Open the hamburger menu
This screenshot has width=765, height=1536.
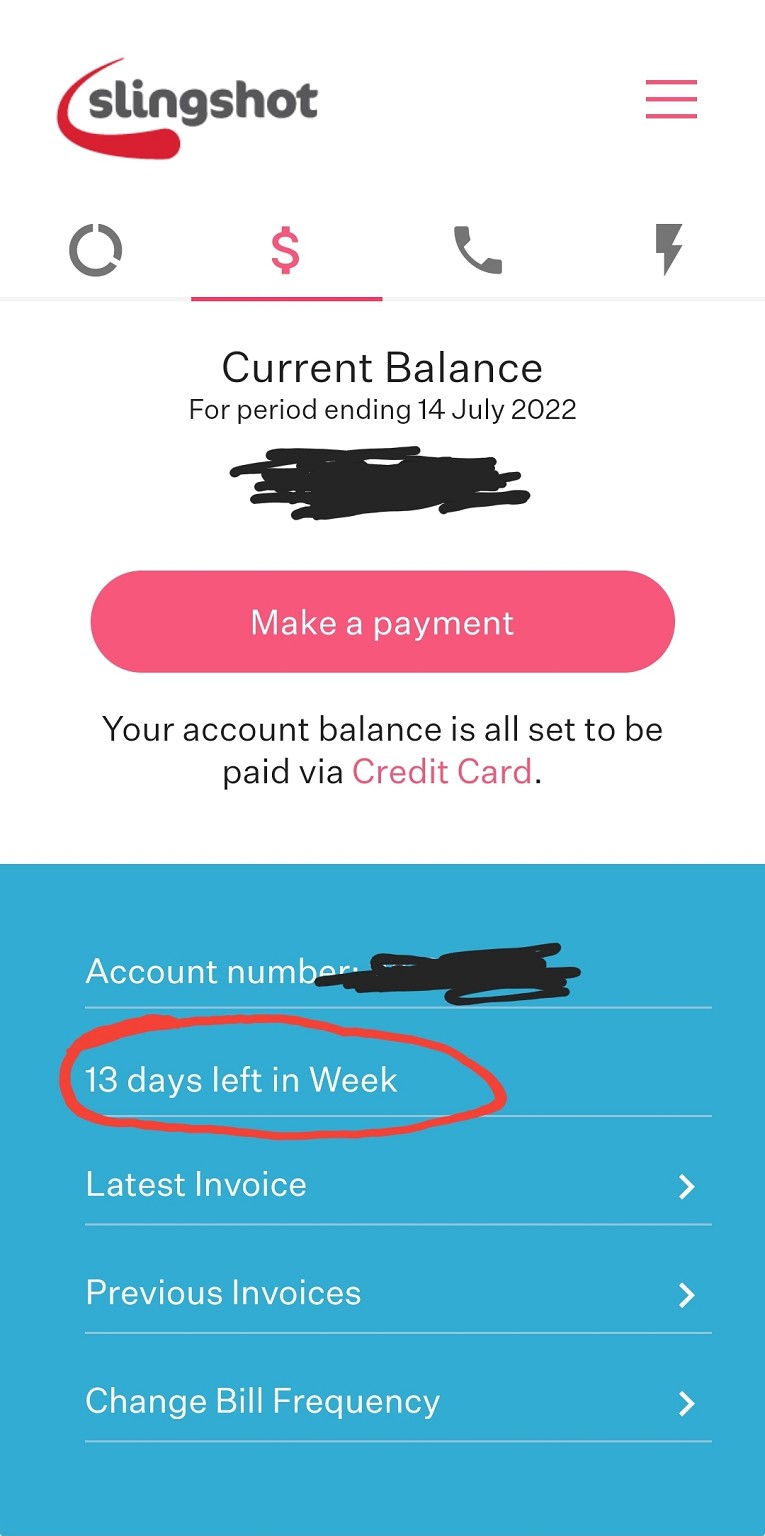click(670, 99)
